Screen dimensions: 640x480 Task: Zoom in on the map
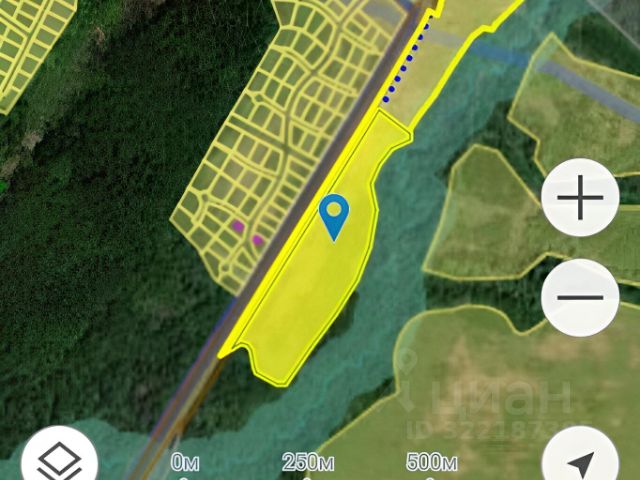(580, 198)
